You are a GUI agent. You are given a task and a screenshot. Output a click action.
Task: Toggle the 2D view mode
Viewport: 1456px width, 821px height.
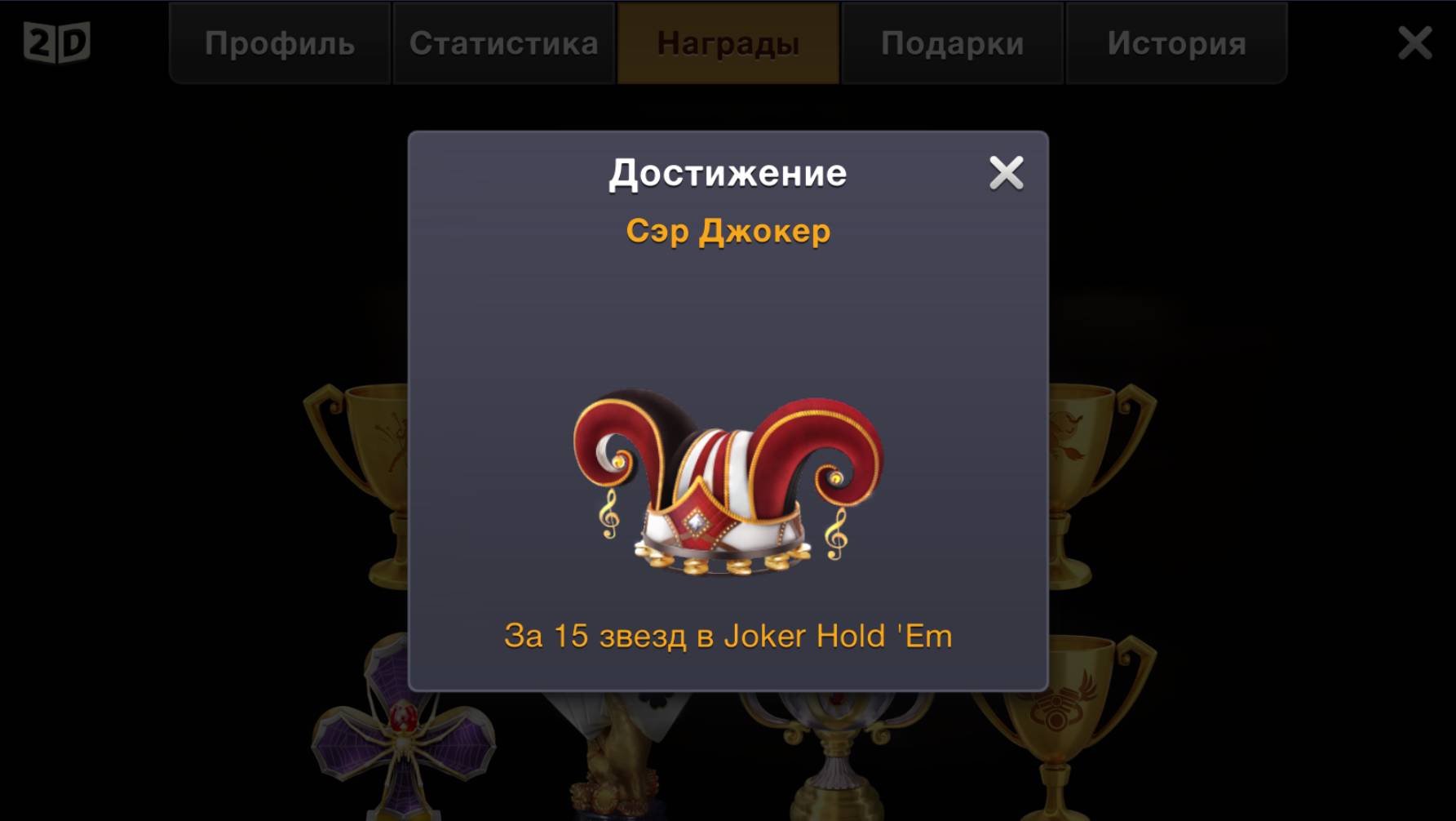56,42
